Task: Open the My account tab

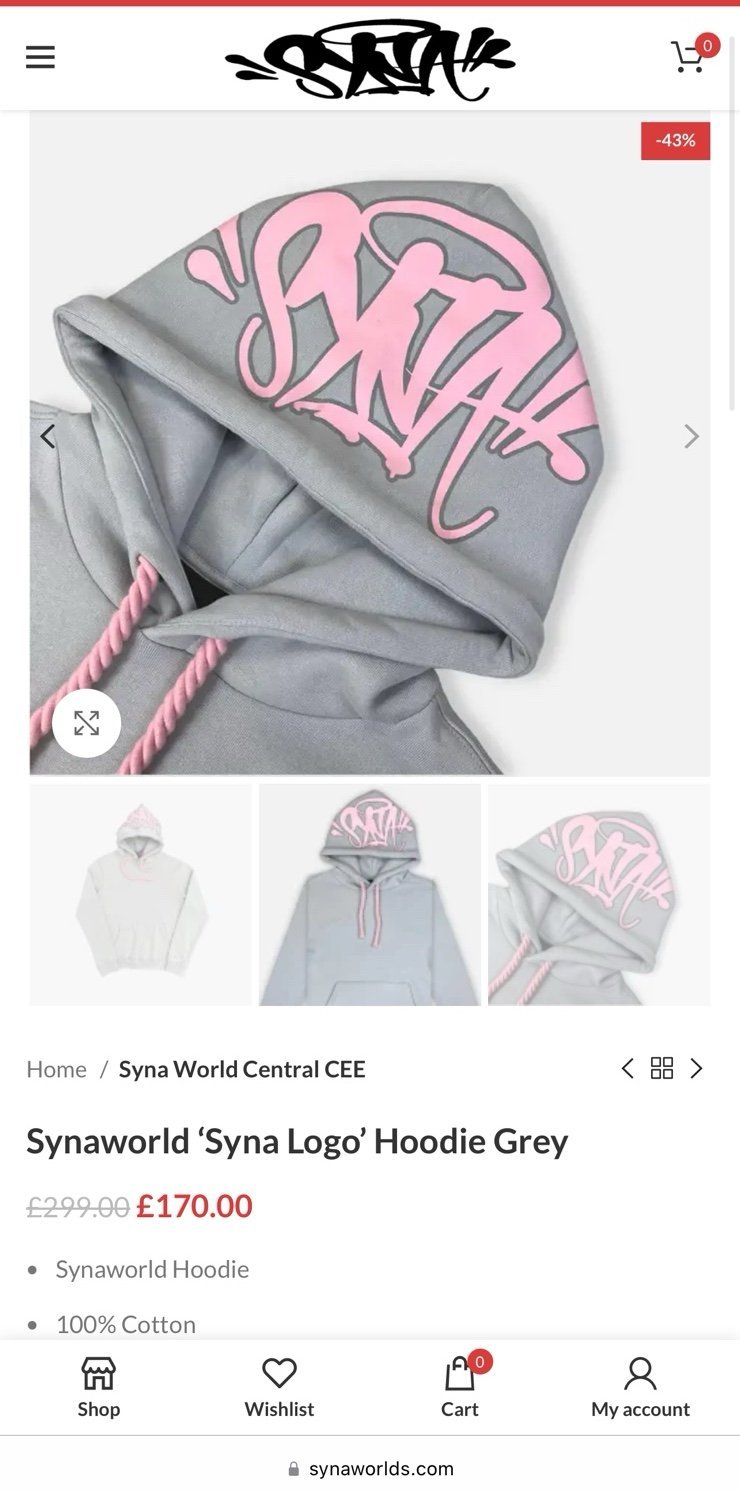Action: click(x=640, y=1387)
